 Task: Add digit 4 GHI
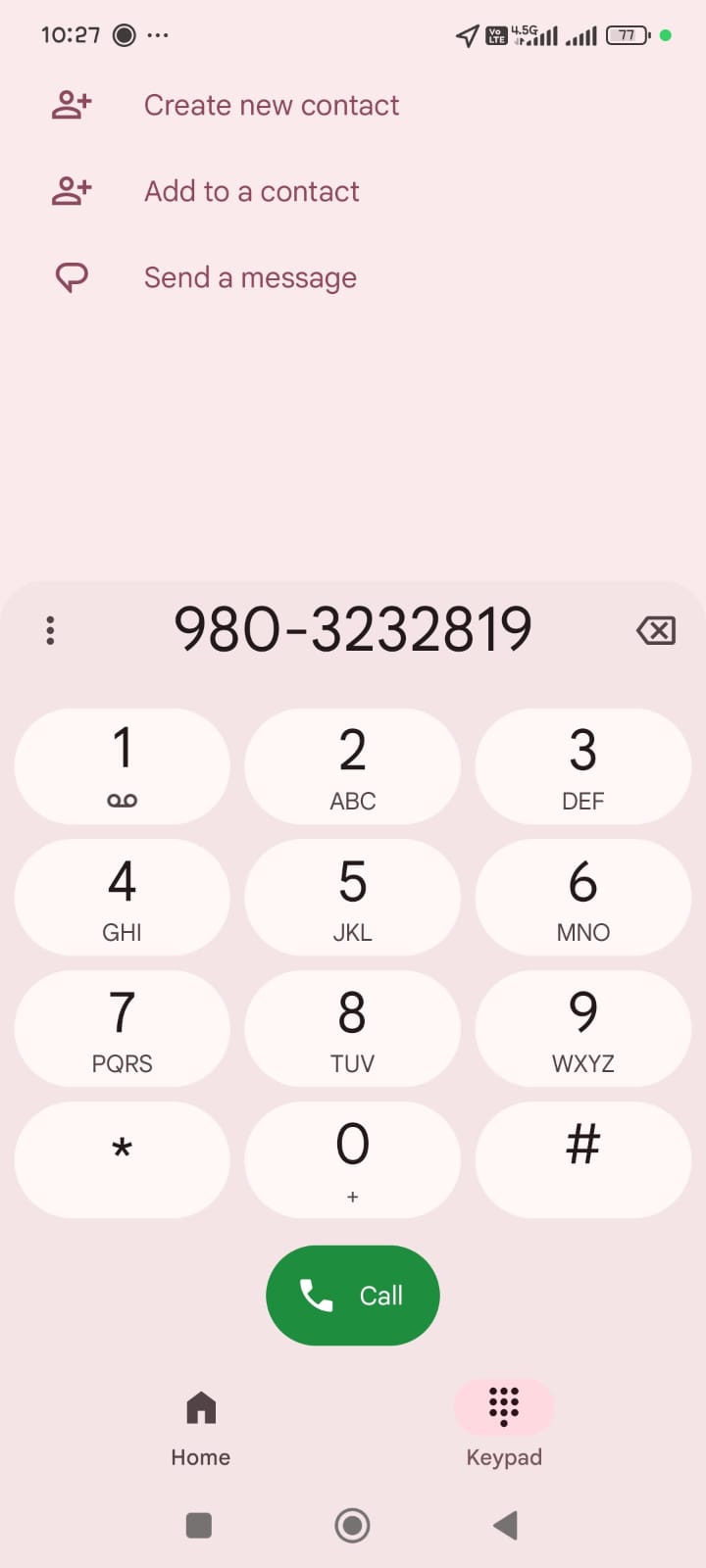click(123, 898)
